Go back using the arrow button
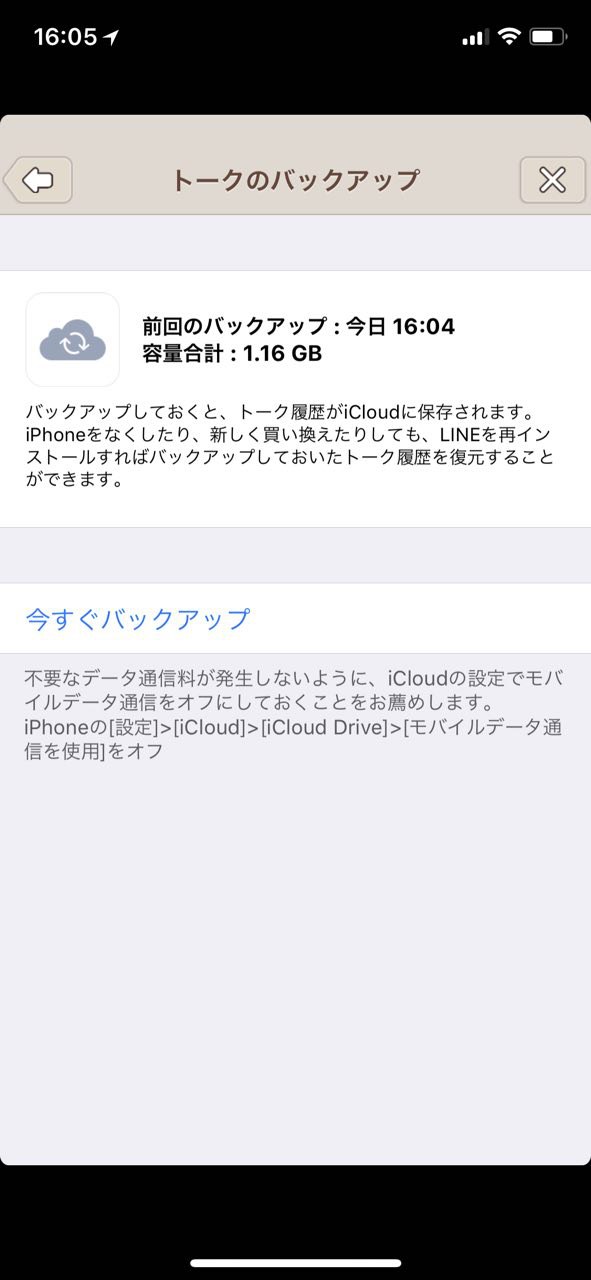591x1280 pixels. [x=38, y=180]
